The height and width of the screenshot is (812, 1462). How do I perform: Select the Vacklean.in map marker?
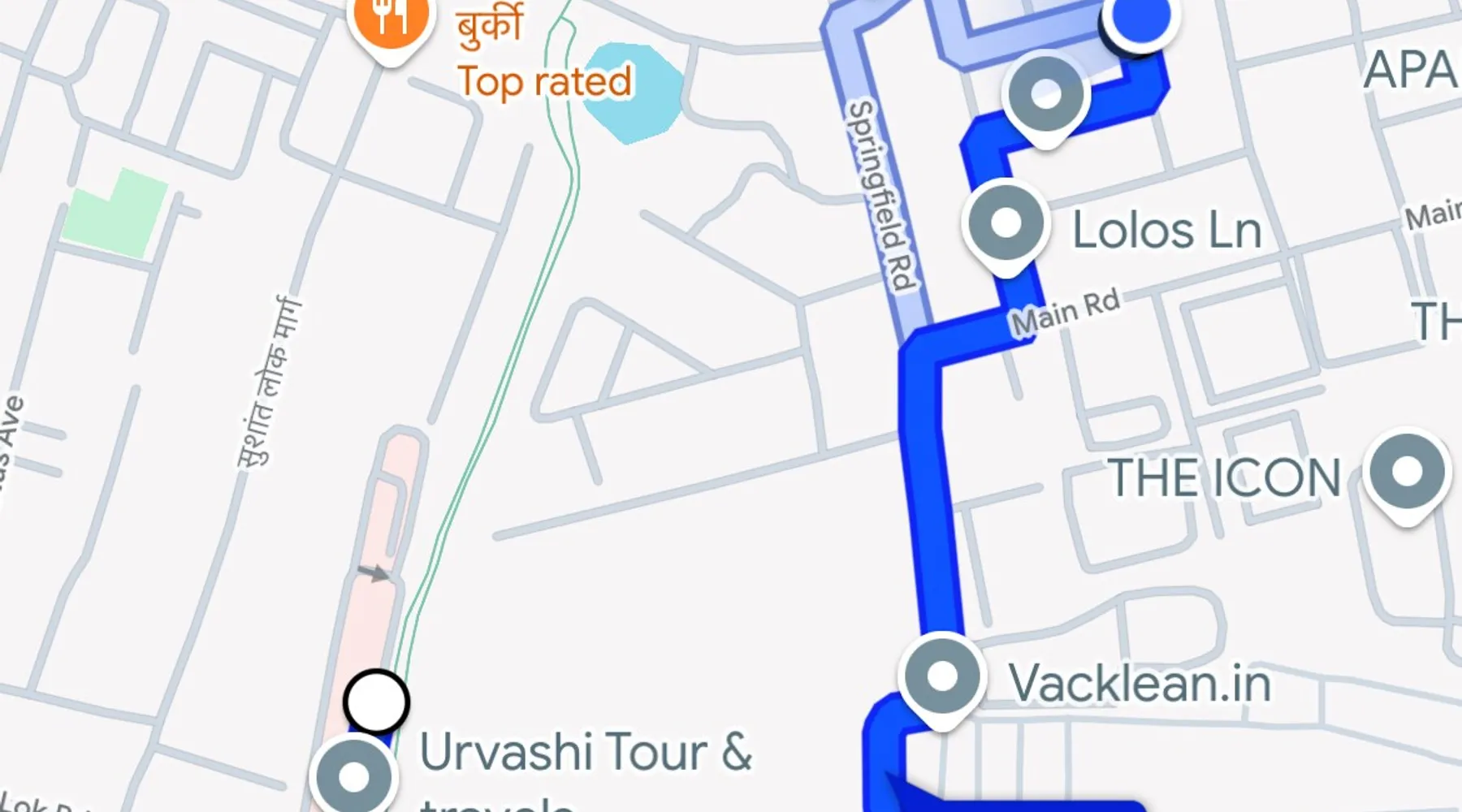coord(941,676)
